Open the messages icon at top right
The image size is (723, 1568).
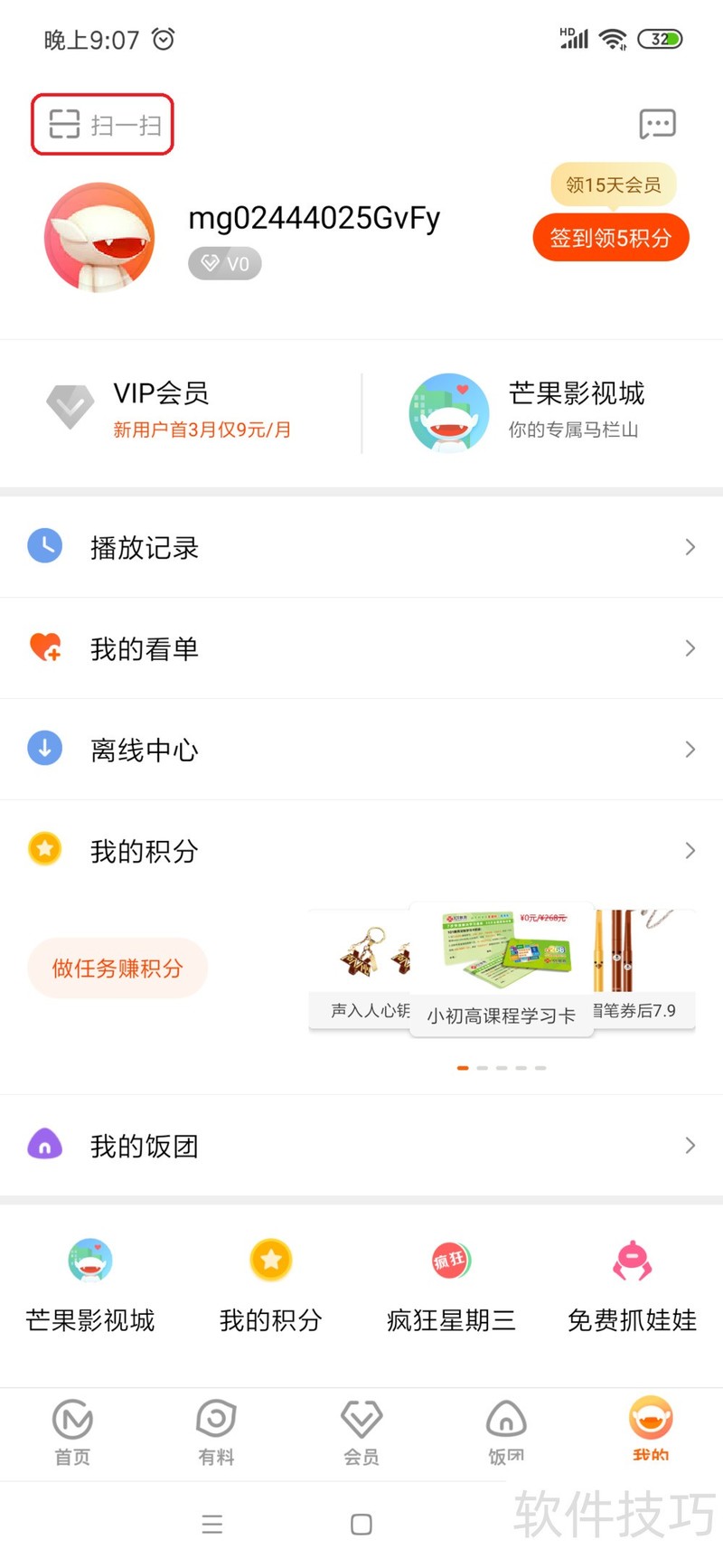tap(658, 124)
